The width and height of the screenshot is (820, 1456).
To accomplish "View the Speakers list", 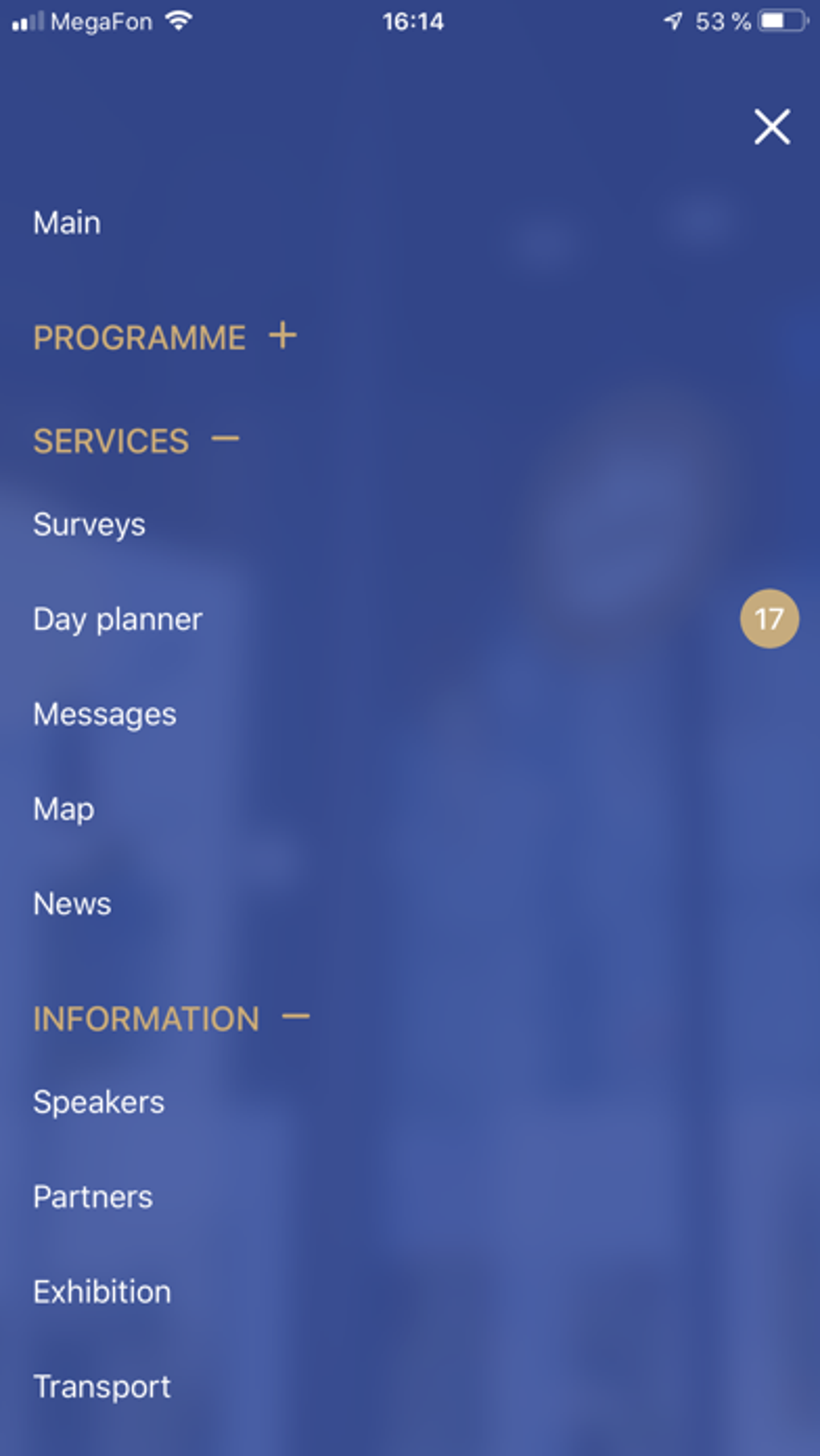I will click(99, 1102).
